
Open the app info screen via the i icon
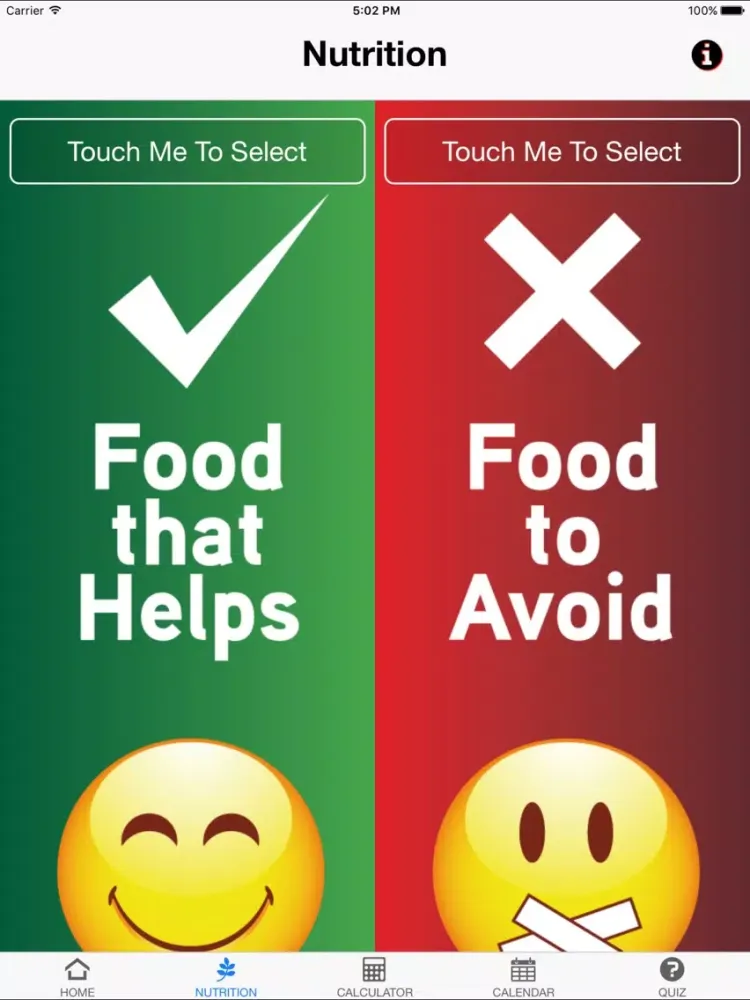(707, 55)
